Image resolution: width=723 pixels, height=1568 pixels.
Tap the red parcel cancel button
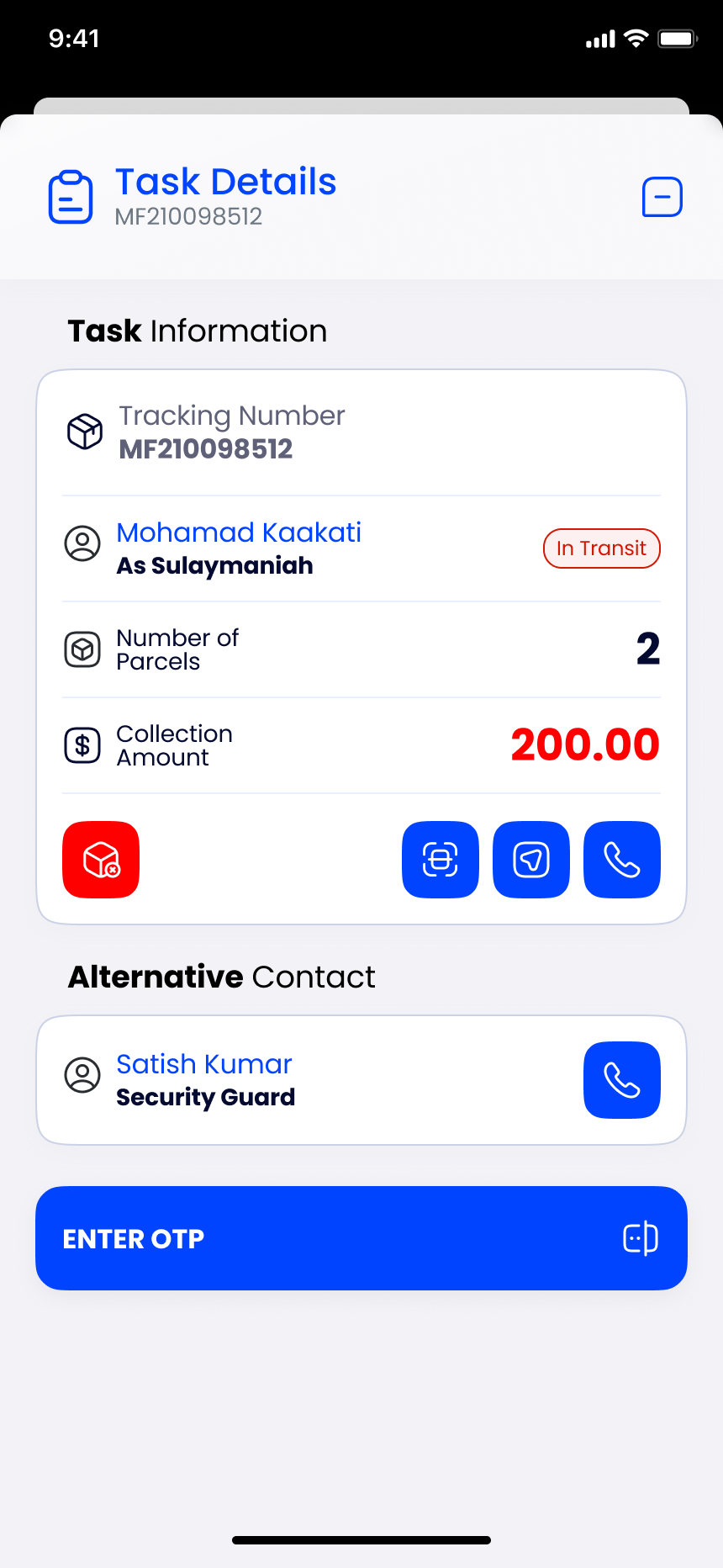(x=101, y=860)
